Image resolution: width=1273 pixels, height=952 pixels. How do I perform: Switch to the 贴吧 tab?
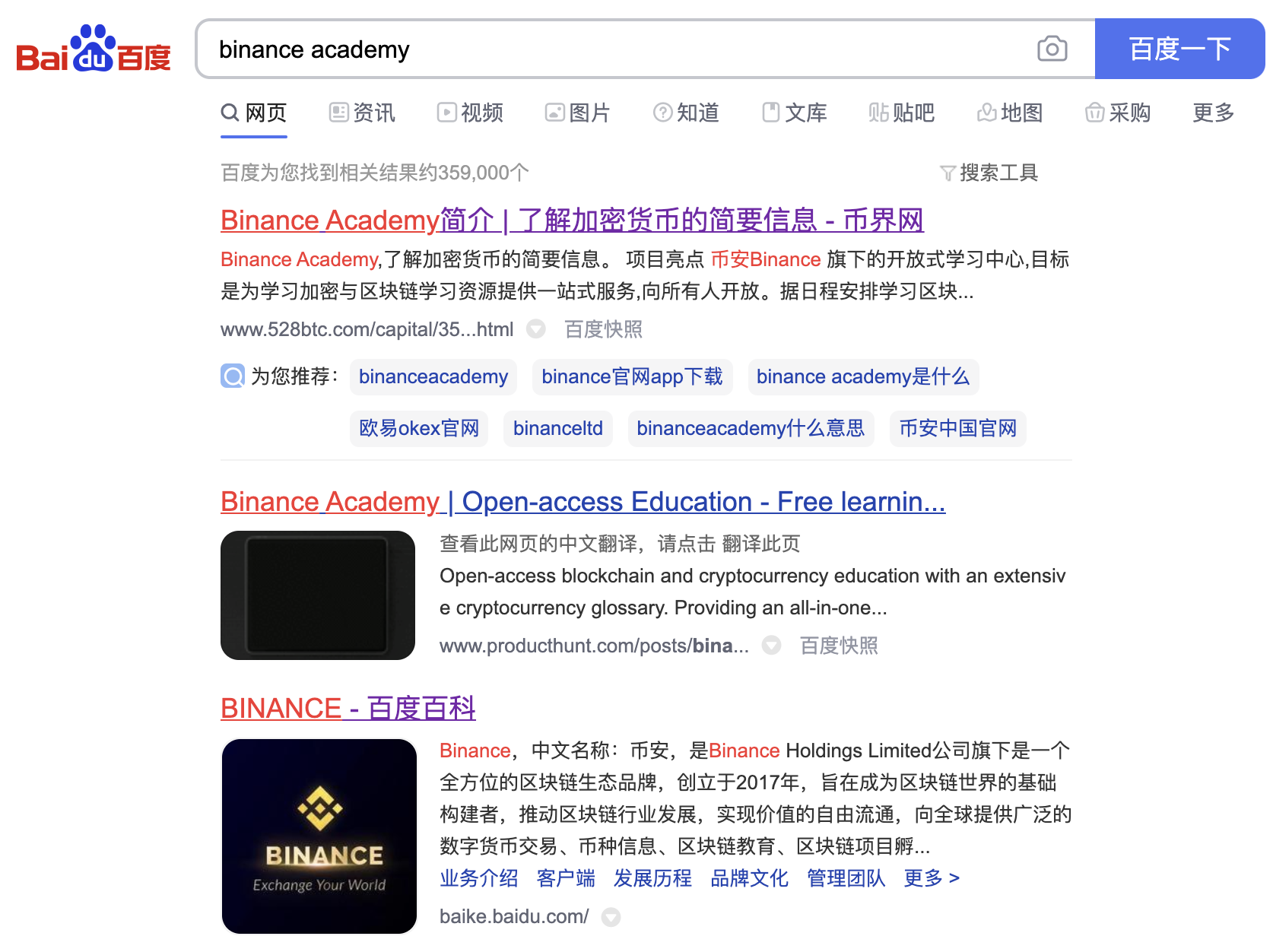click(903, 113)
